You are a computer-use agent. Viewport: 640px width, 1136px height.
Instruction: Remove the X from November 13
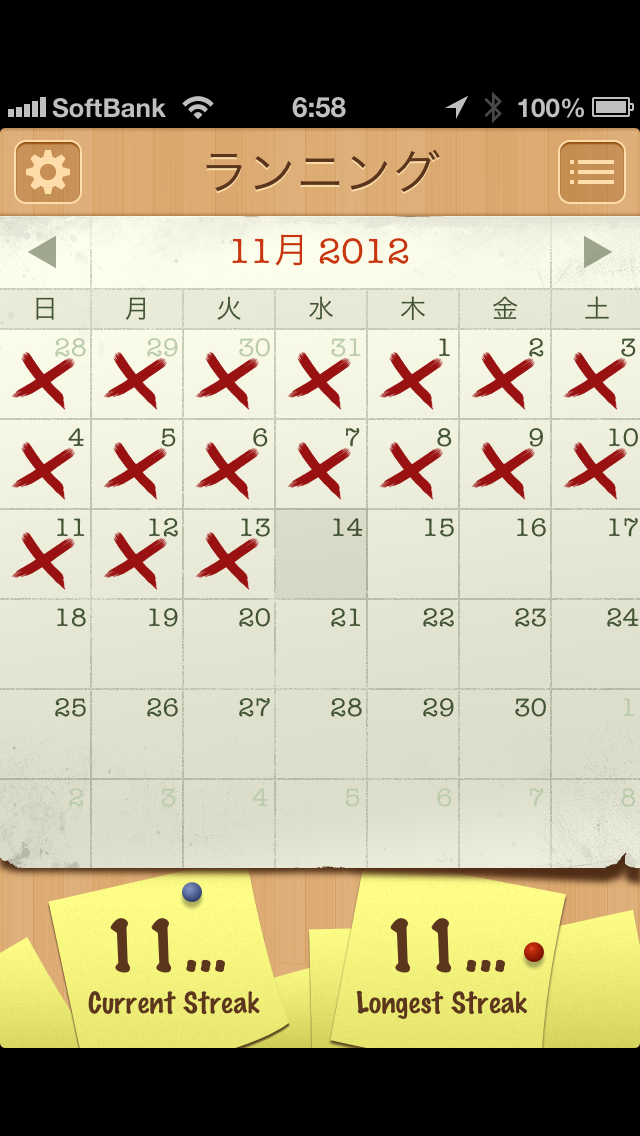pyautogui.click(x=229, y=555)
